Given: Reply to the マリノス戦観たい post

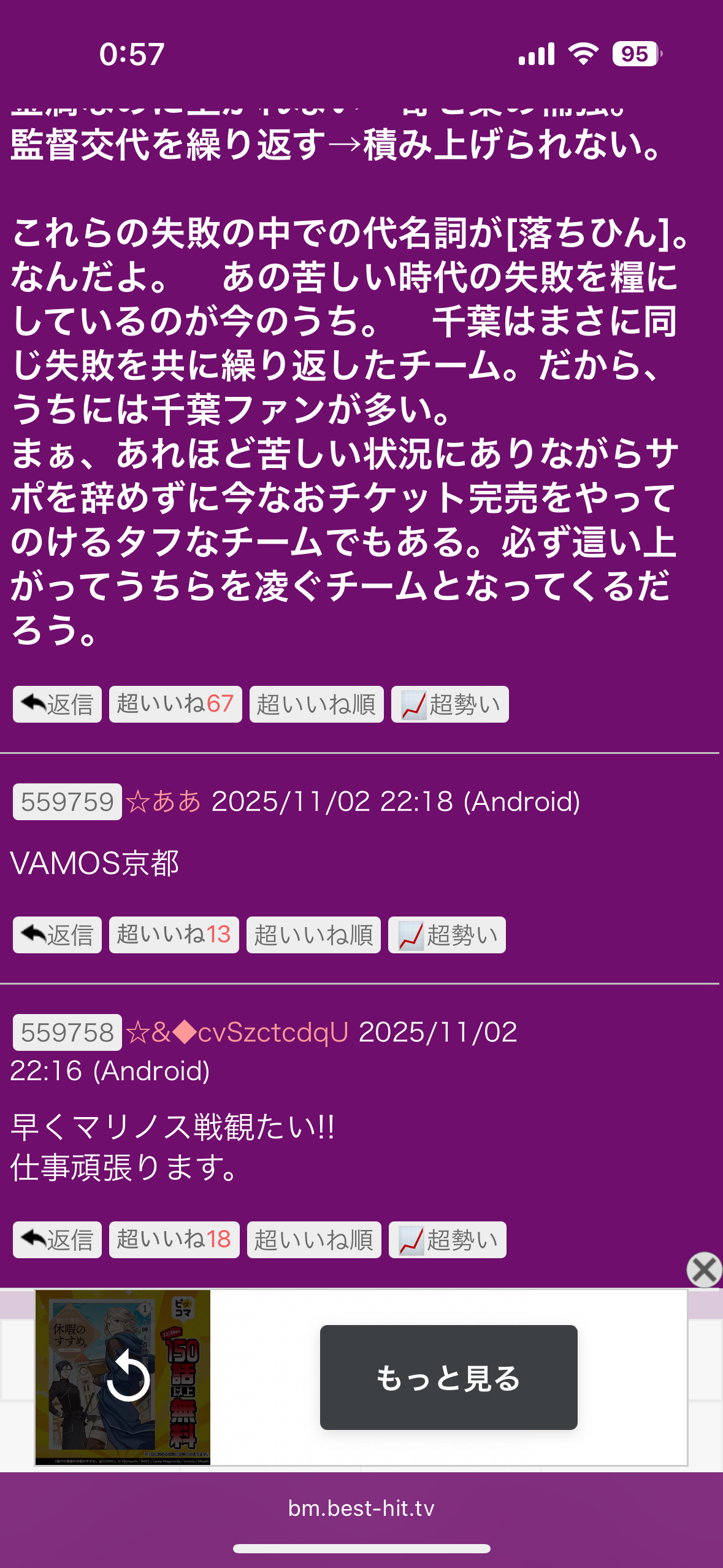Looking at the screenshot, I should (x=57, y=1240).
